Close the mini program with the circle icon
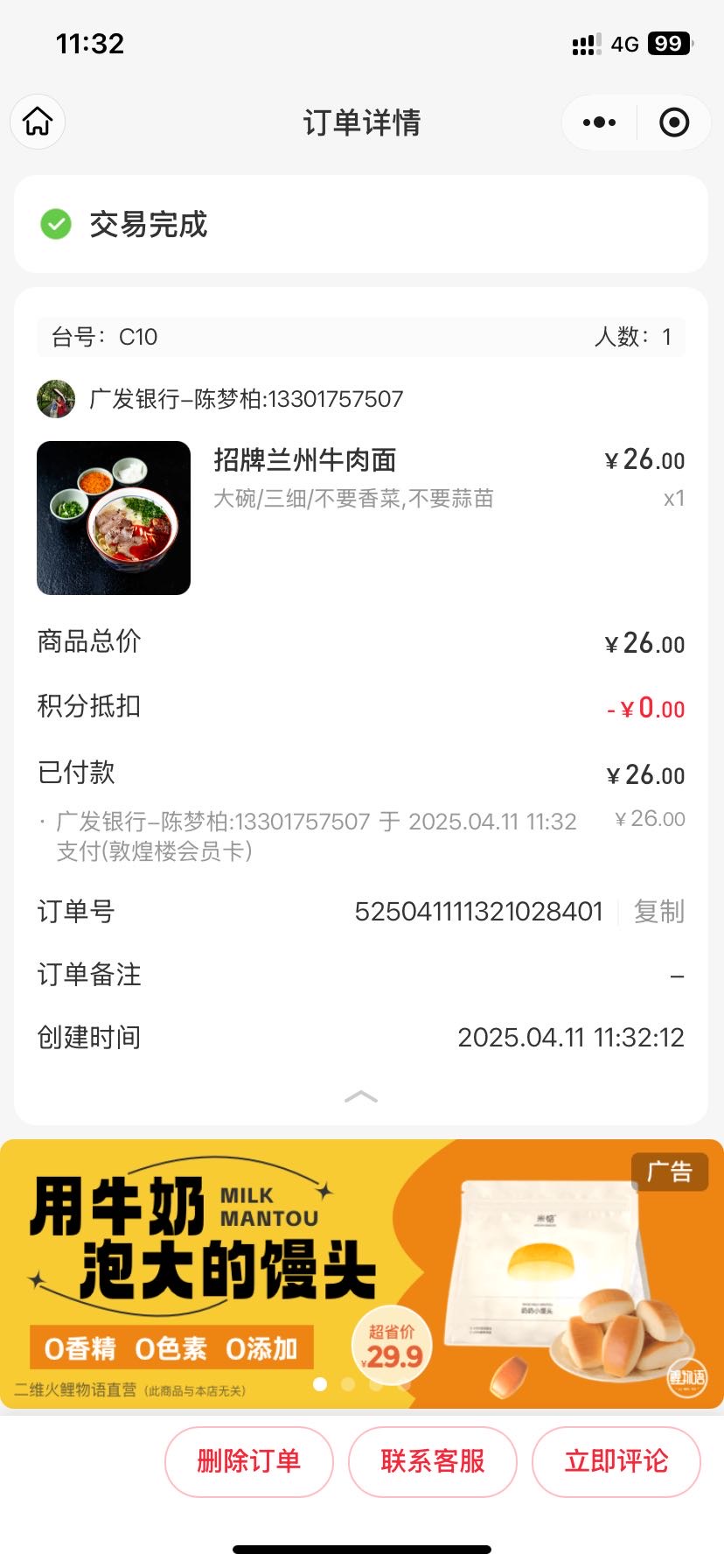This screenshot has height=1568, width=724. (x=674, y=122)
